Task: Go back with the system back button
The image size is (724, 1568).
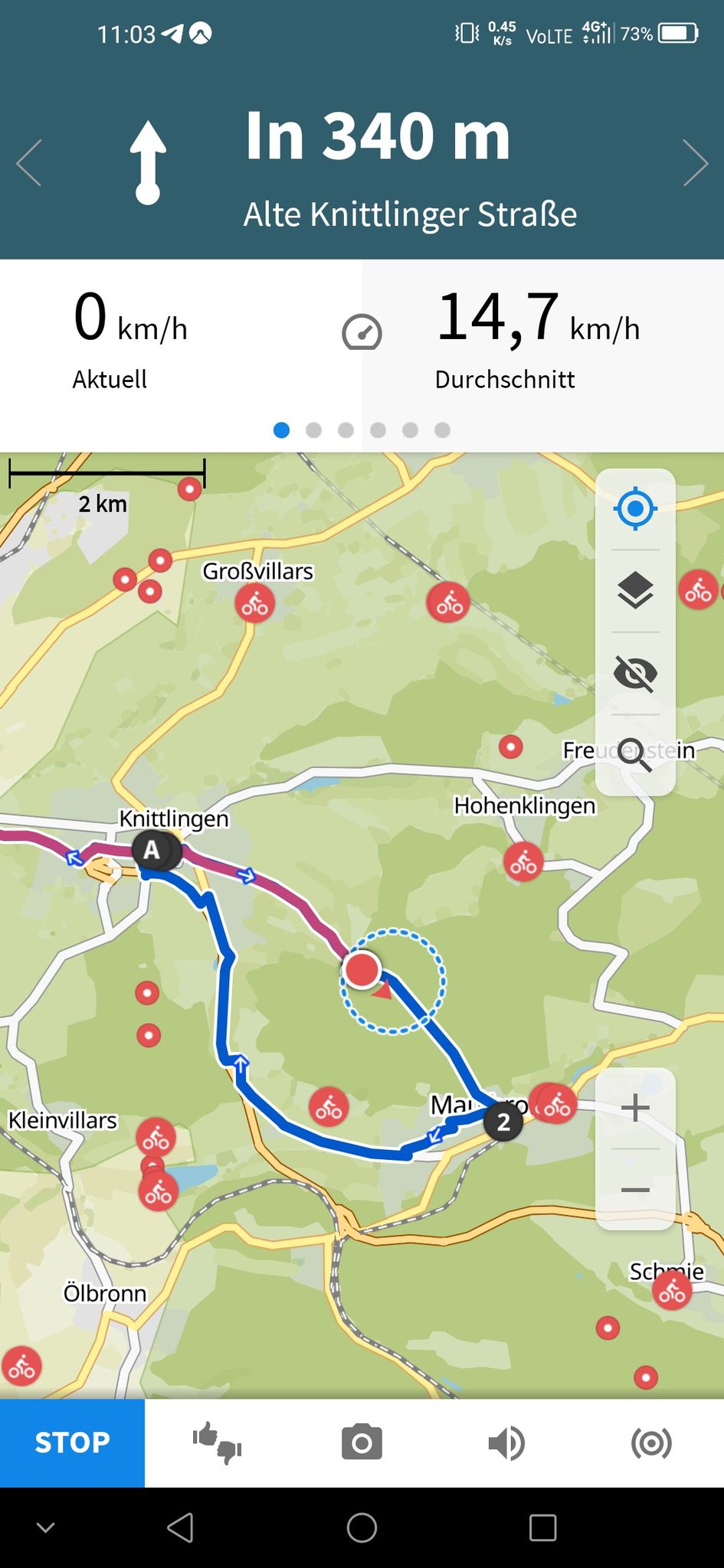Action: [x=181, y=1528]
